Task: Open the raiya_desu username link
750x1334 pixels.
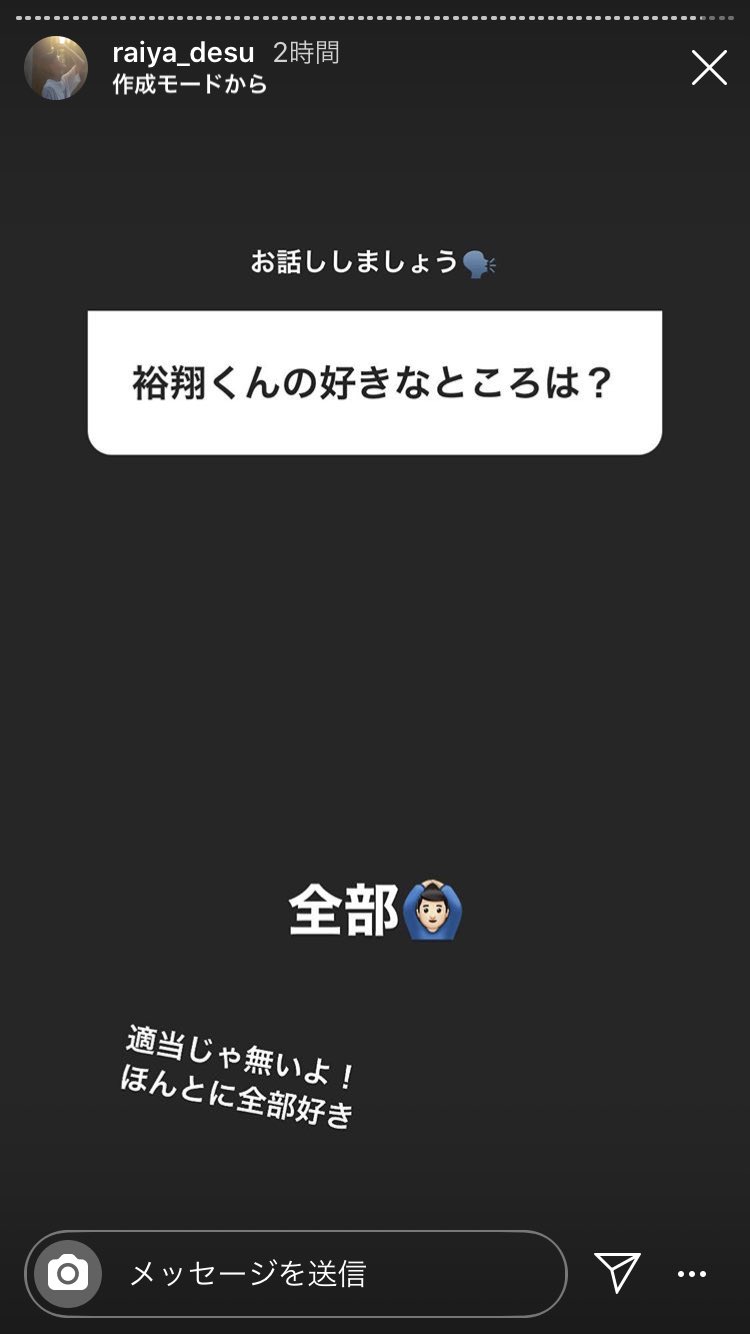Action: 183,53
